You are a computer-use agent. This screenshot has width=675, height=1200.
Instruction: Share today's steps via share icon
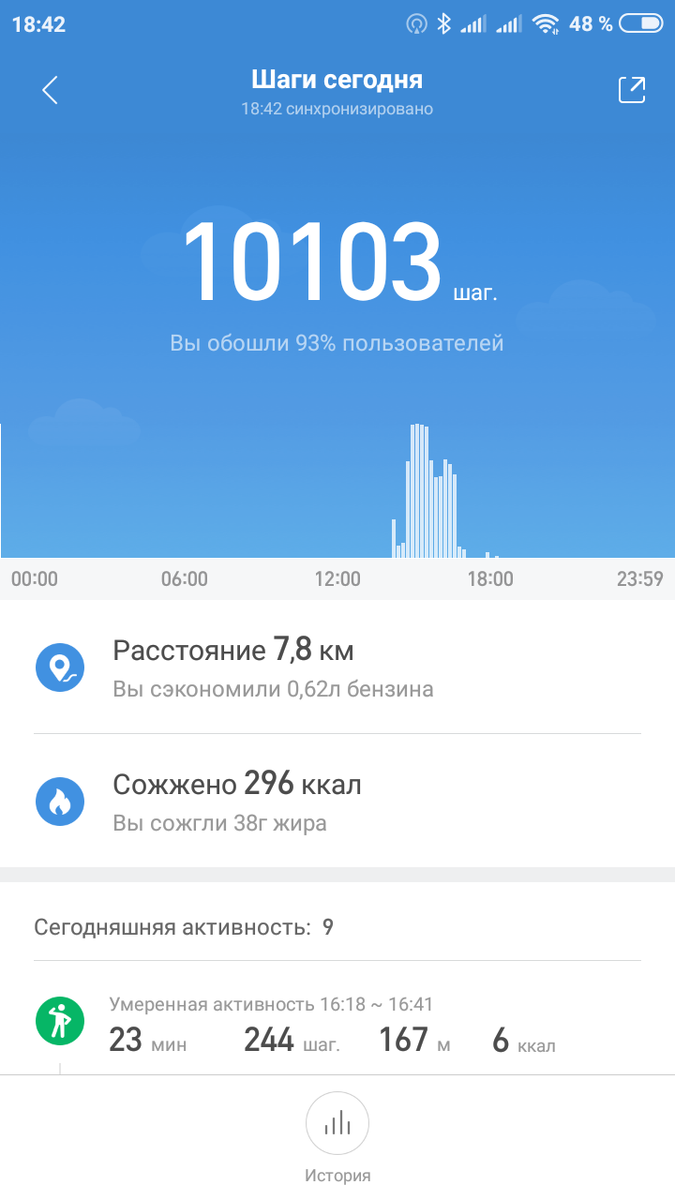(x=632, y=90)
